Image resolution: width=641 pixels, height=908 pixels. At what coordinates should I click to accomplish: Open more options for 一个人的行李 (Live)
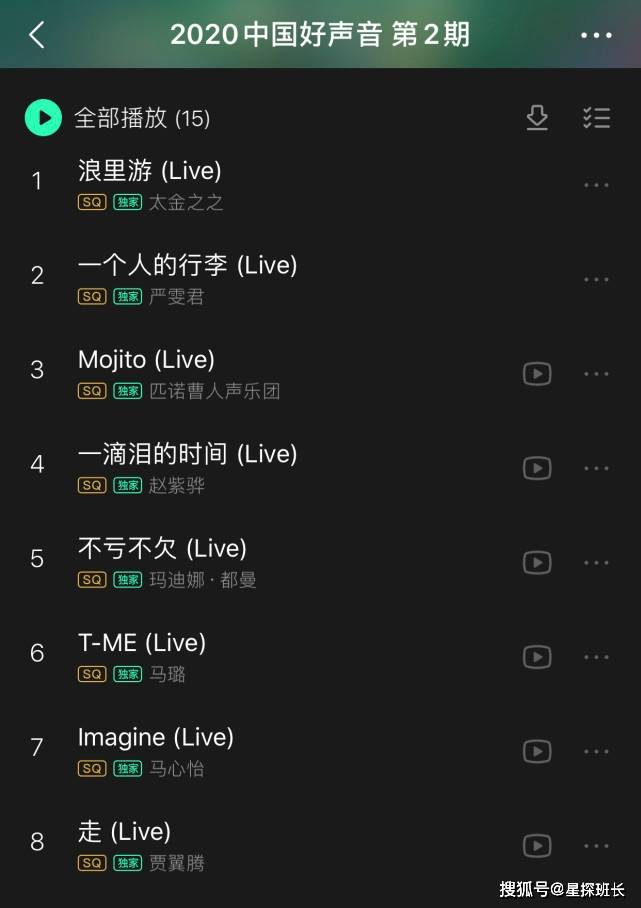tap(596, 280)
